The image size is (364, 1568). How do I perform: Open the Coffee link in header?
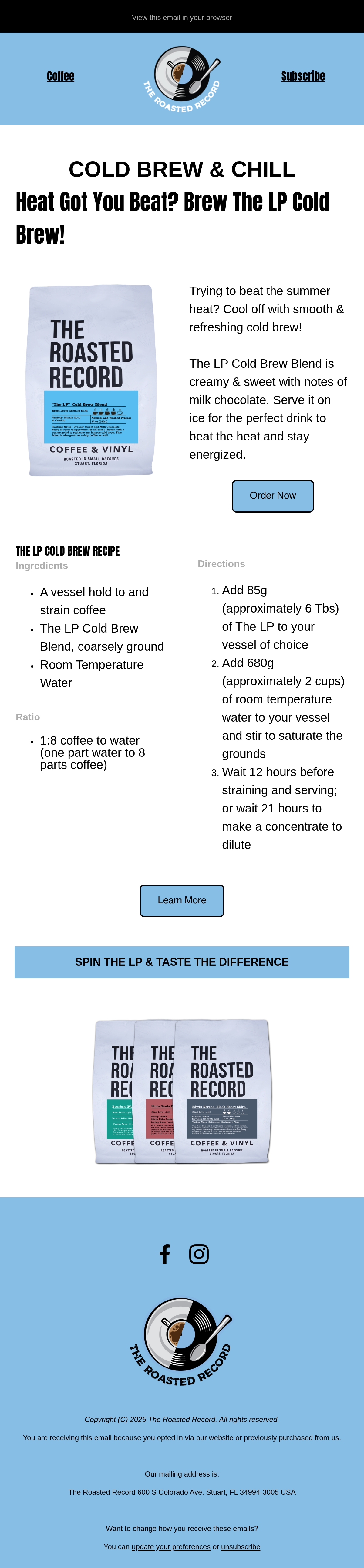coord(60,76)
